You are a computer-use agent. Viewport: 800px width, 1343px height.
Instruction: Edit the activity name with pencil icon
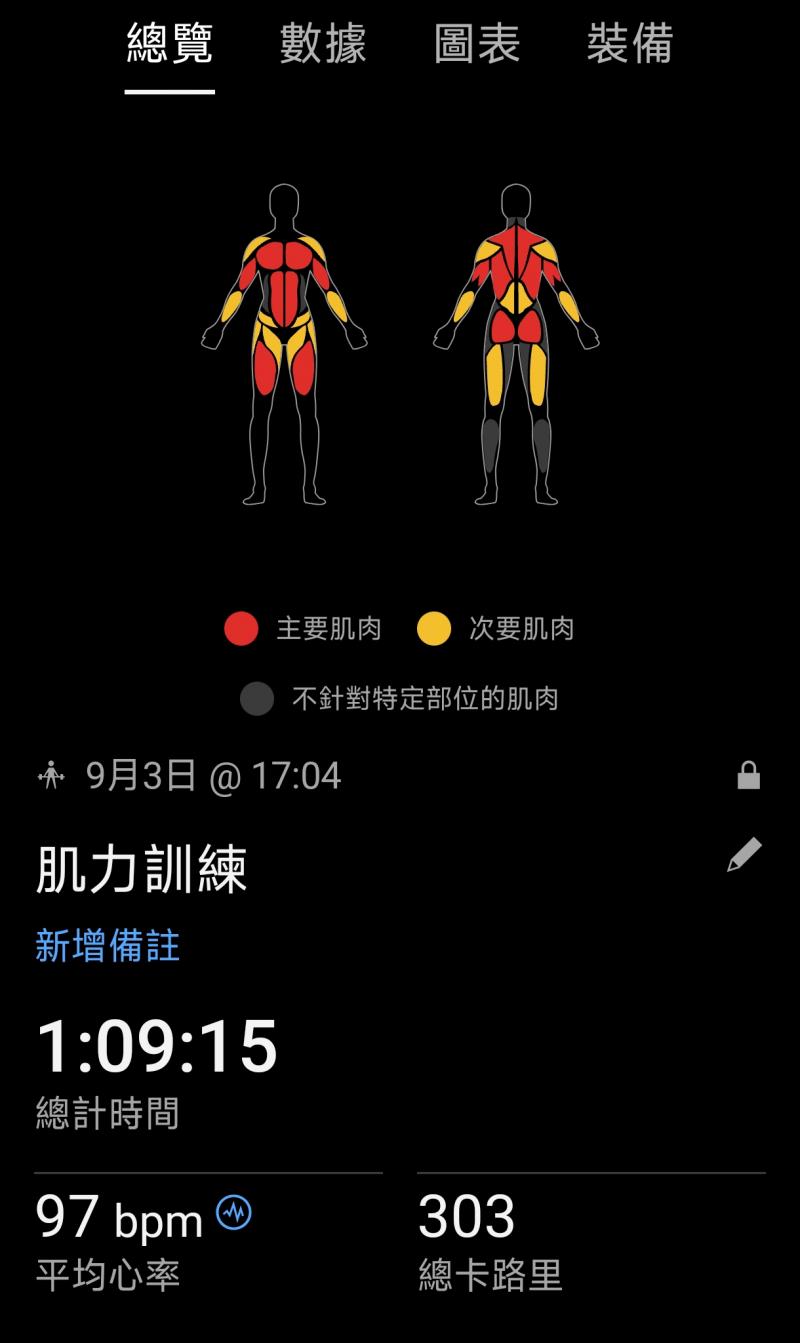pos(744,855)
